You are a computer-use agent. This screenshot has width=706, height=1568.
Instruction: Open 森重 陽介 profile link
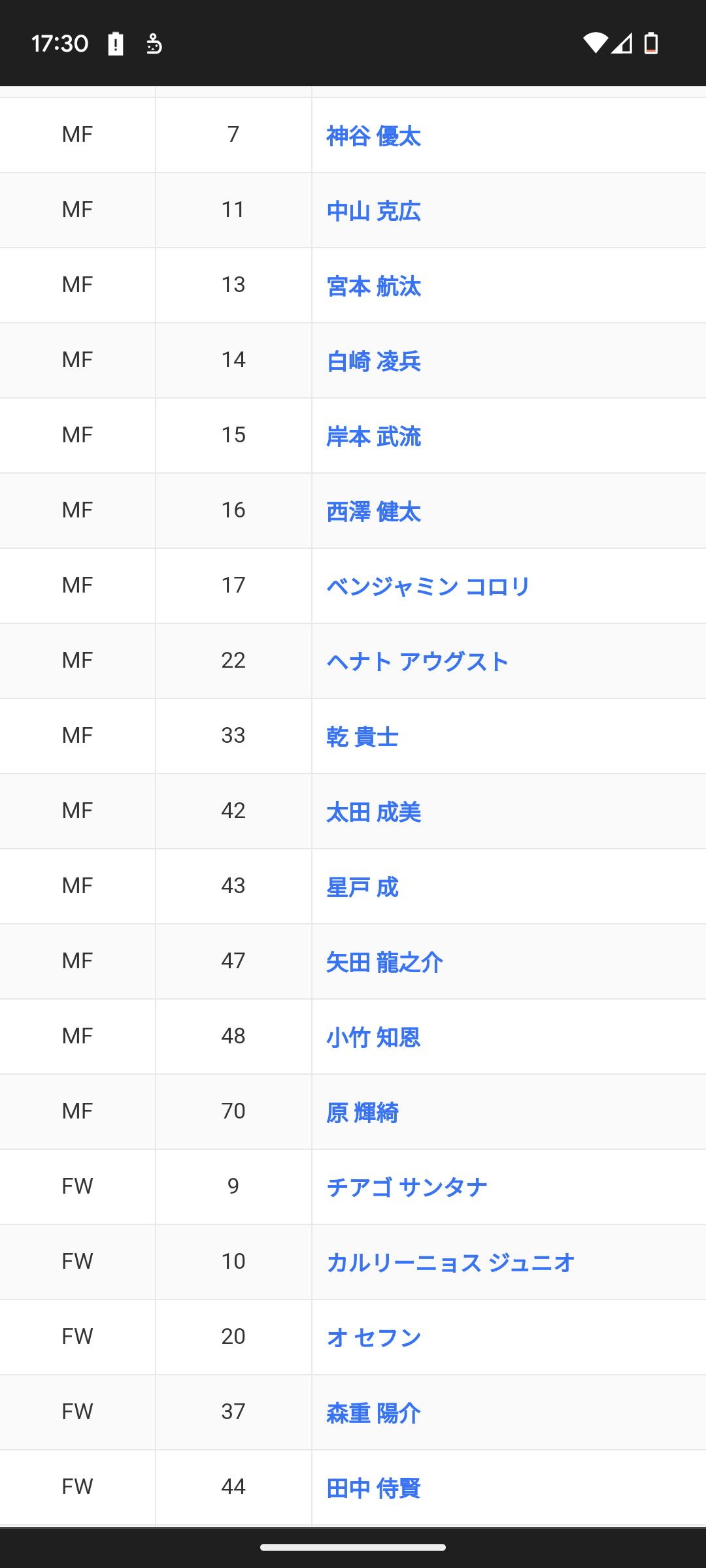click(373, 1413)
